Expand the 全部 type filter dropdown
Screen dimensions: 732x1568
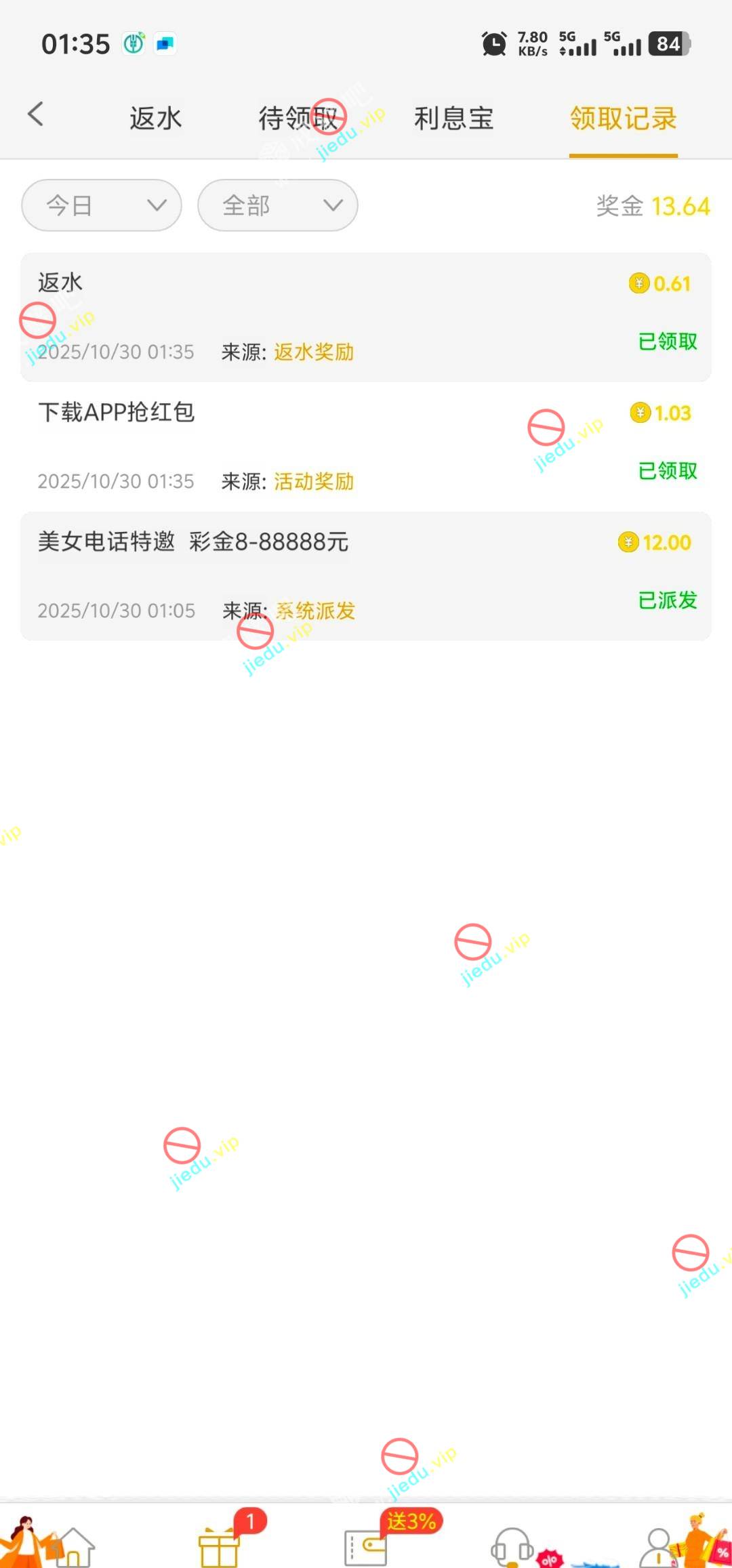278,205
